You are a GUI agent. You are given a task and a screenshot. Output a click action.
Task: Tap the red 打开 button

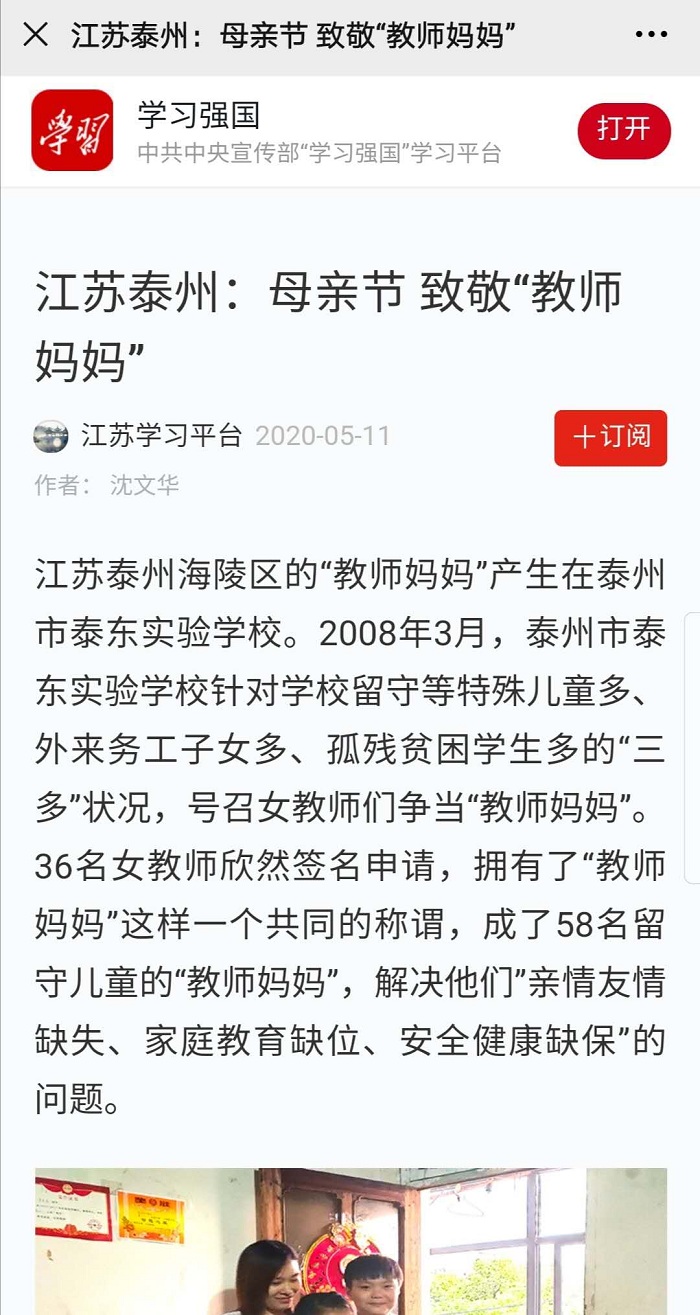[623, 130]
